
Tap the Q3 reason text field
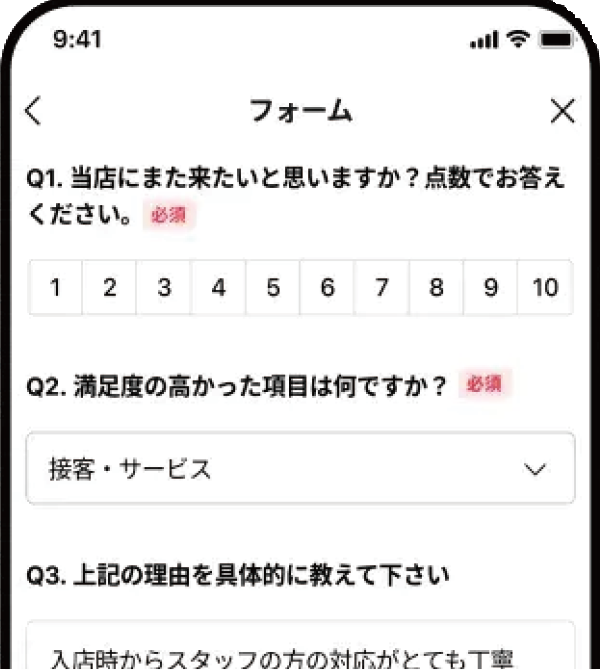coord(300,648)
